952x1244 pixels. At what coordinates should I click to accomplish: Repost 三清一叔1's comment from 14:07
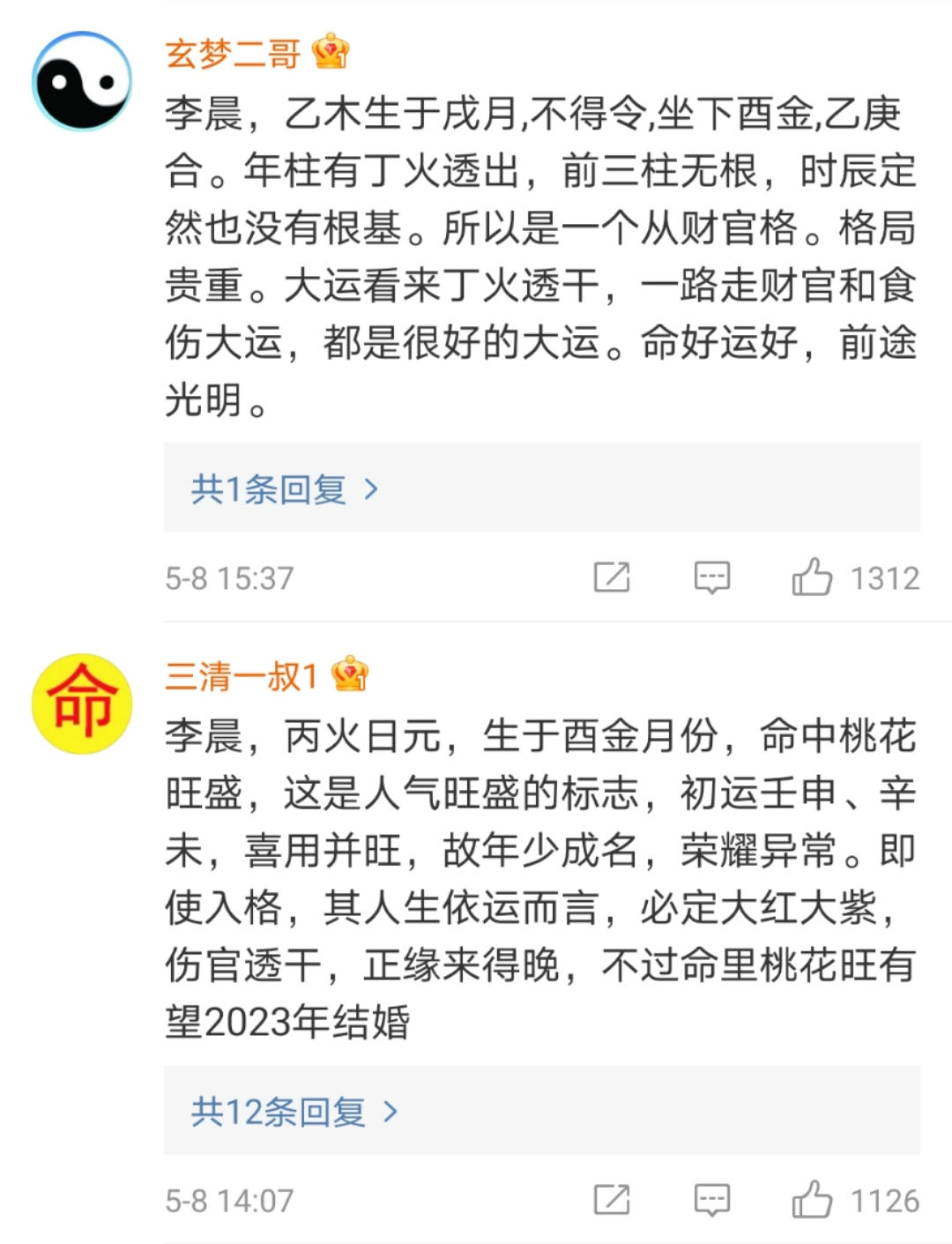pyautogui.click(x=612, y=1200)
